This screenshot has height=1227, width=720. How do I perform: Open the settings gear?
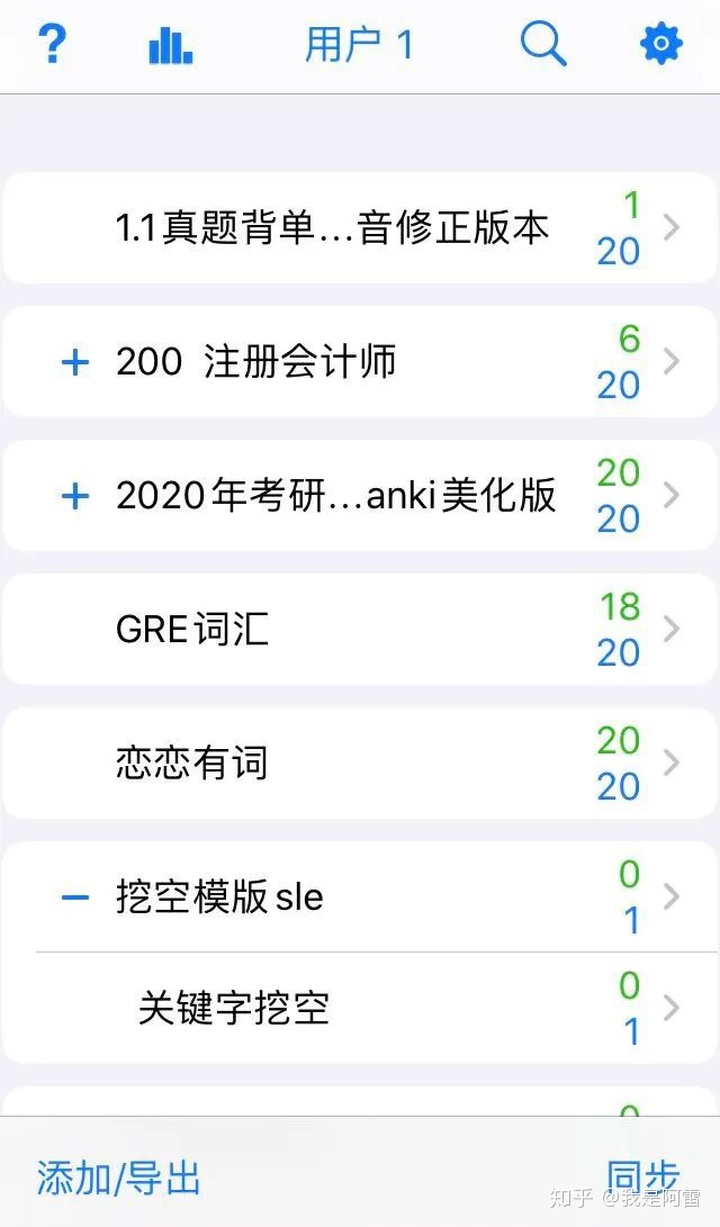[x=661, y=45]
